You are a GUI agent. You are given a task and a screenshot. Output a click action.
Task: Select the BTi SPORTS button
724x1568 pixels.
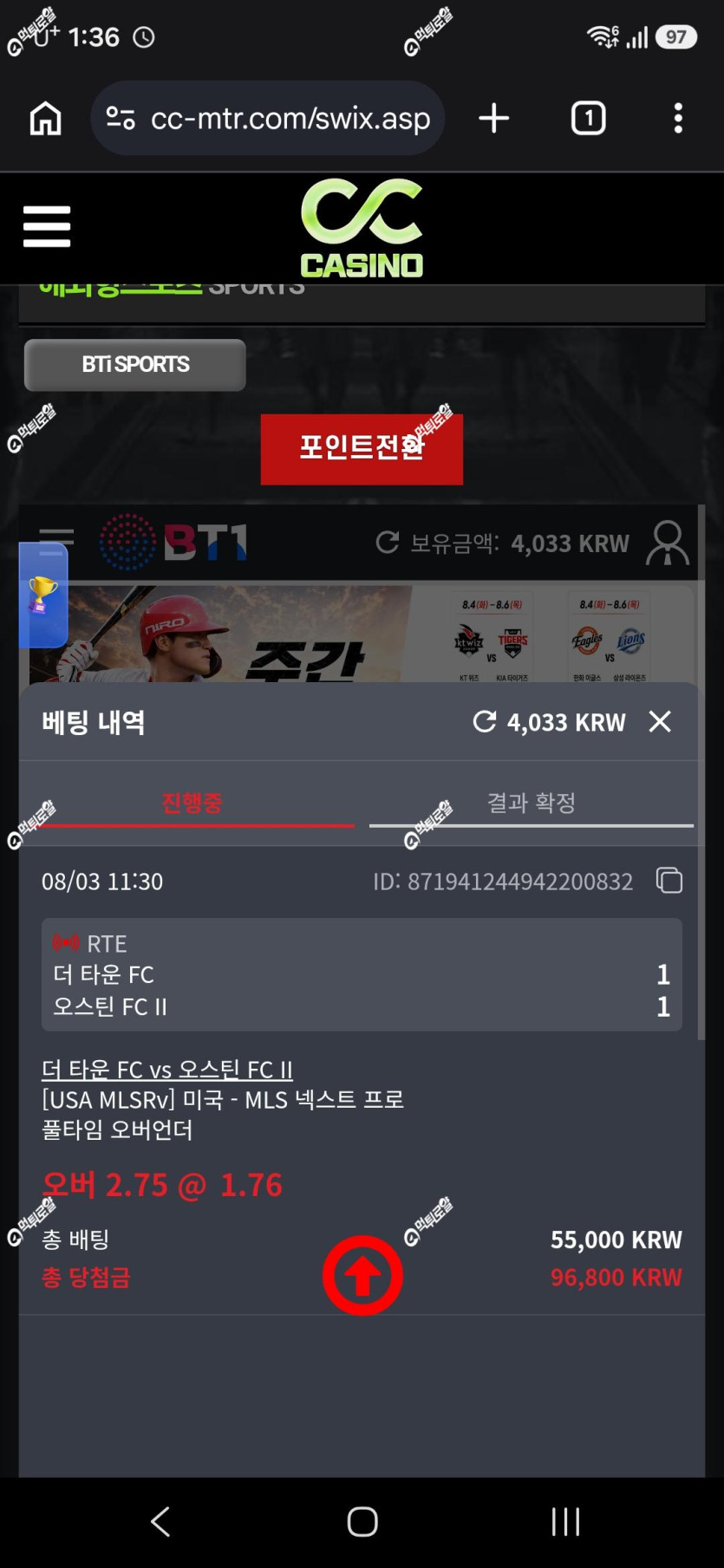[x=135, y=365]
